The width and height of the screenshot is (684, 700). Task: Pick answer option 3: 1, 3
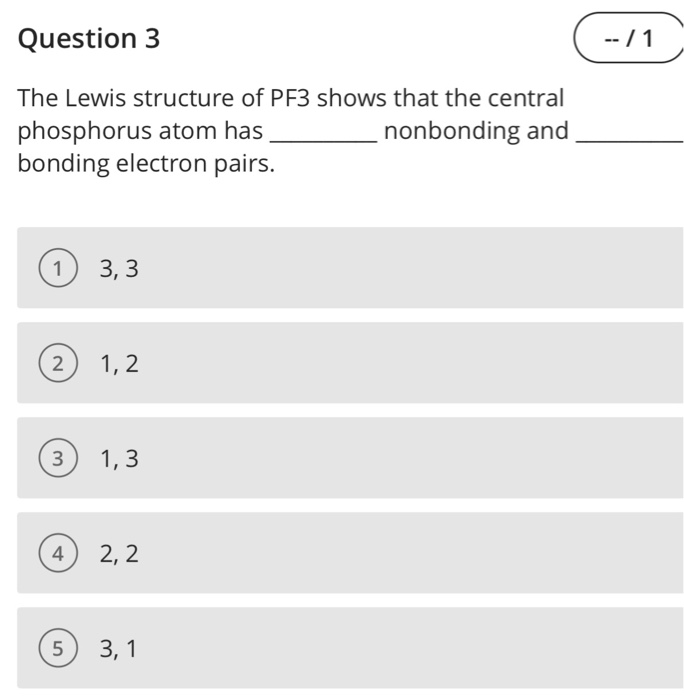(x=60, y=459)
